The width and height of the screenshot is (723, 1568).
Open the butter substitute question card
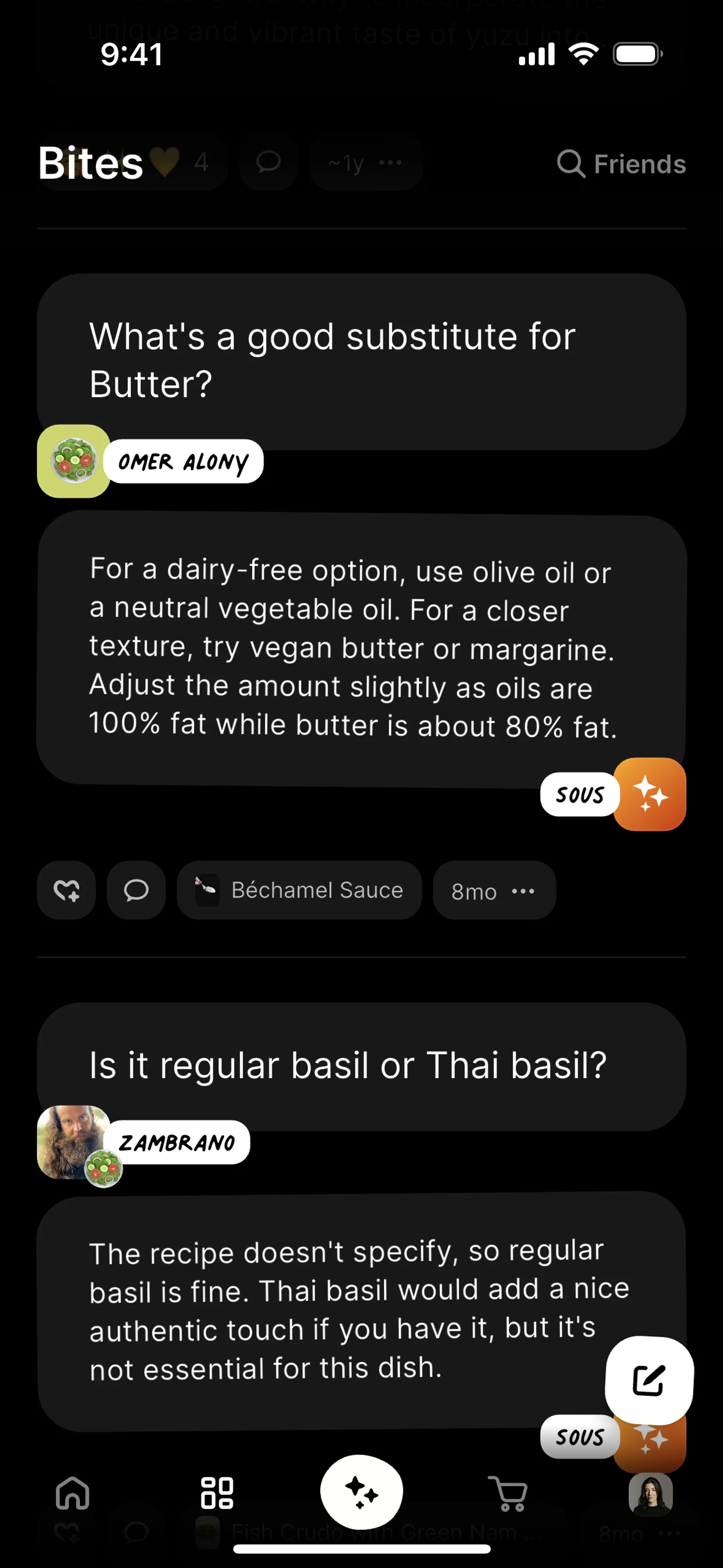pyautogui.click(x=361, y=360)
